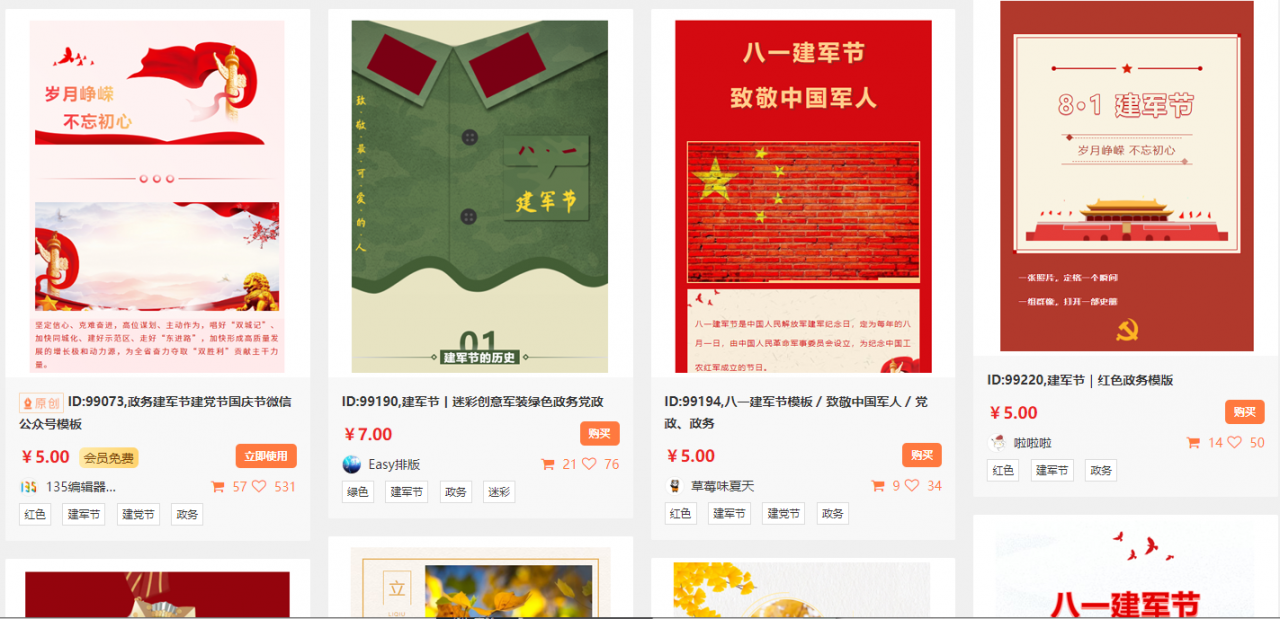Select the 迷彩 tag
The width and height of the screenshot is (1280, 619).
tap(499, 492)
